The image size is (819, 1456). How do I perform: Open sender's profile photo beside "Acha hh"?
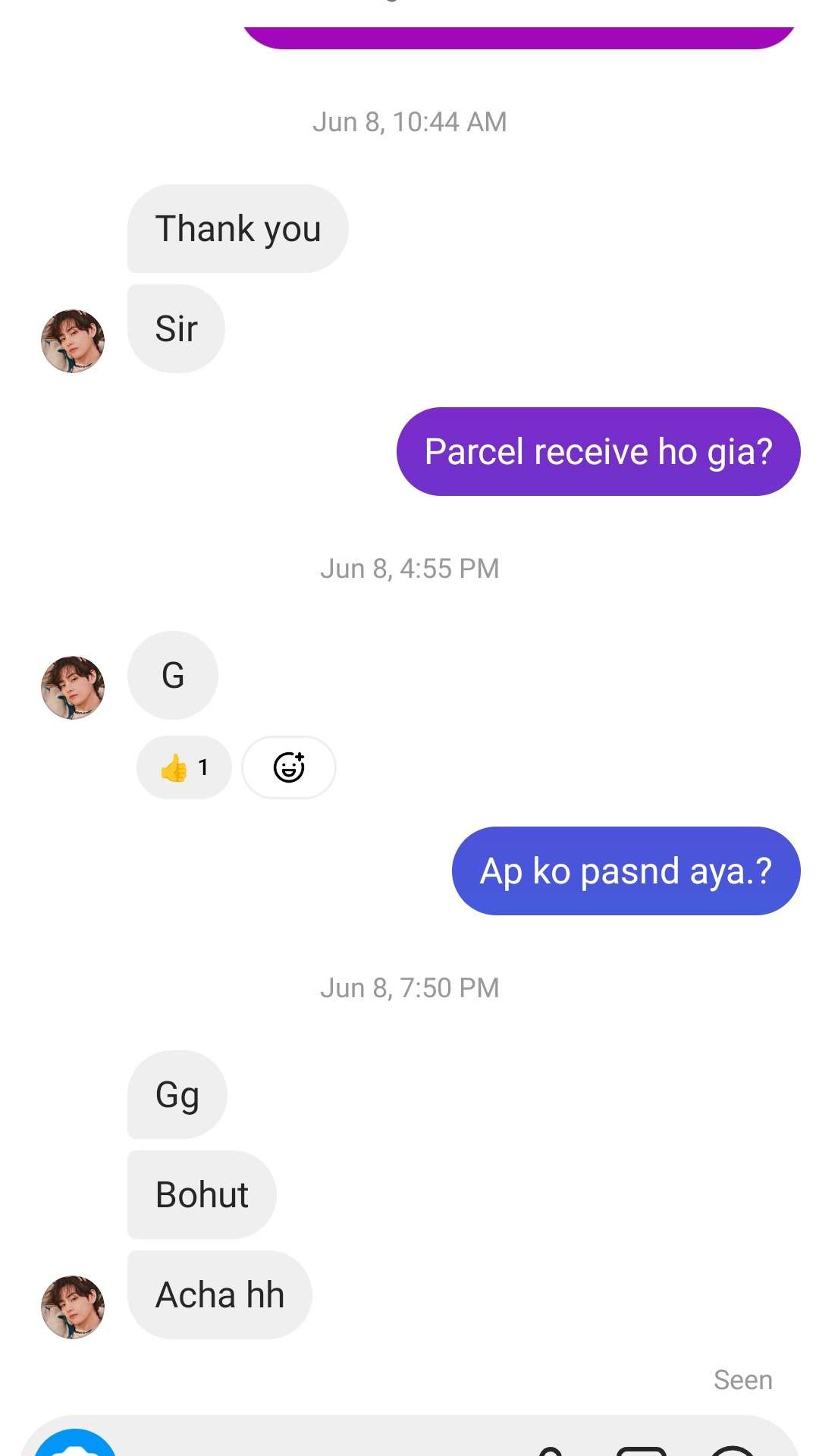[x=73, y=1307]
